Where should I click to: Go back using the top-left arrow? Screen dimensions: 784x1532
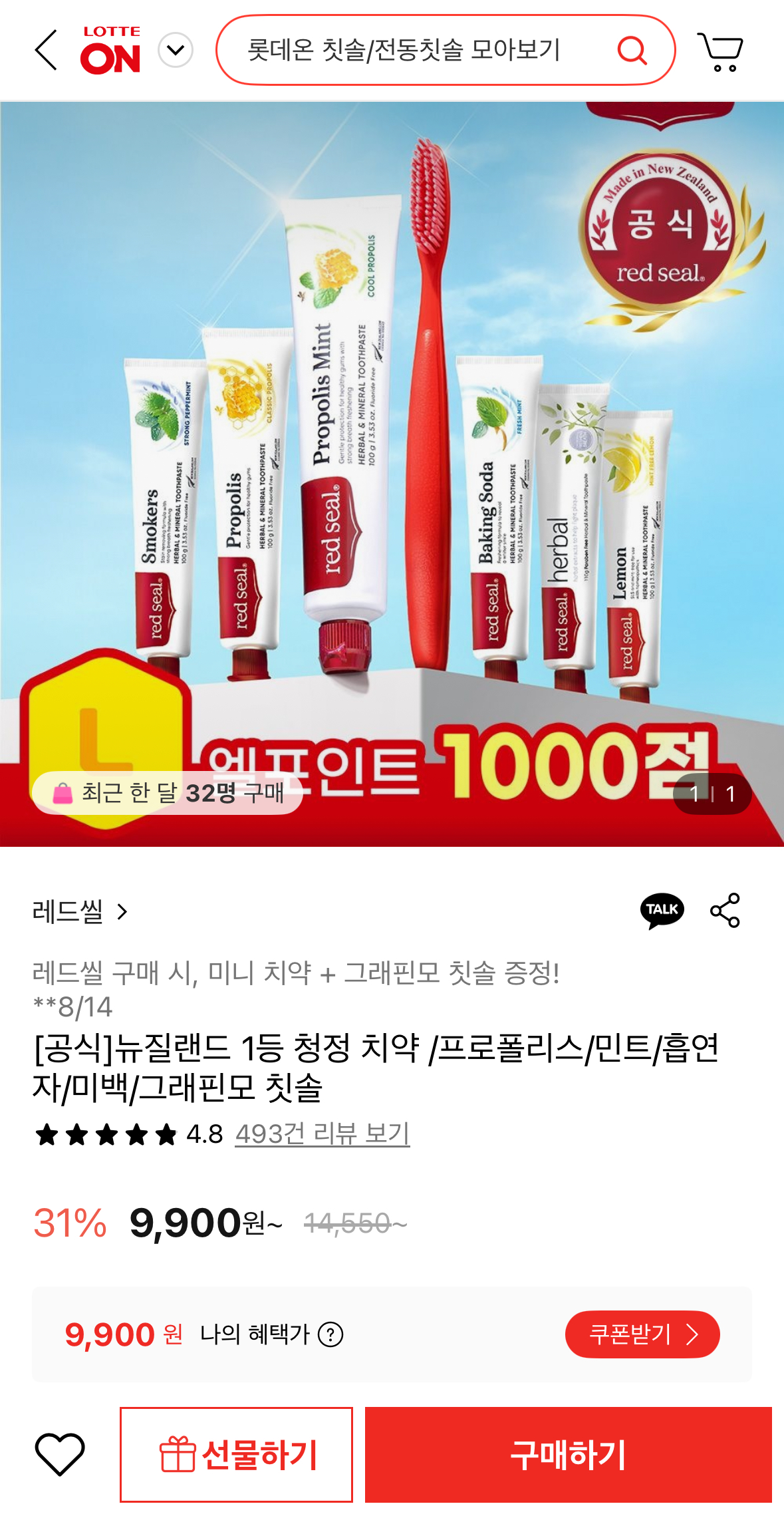[46, 50]
